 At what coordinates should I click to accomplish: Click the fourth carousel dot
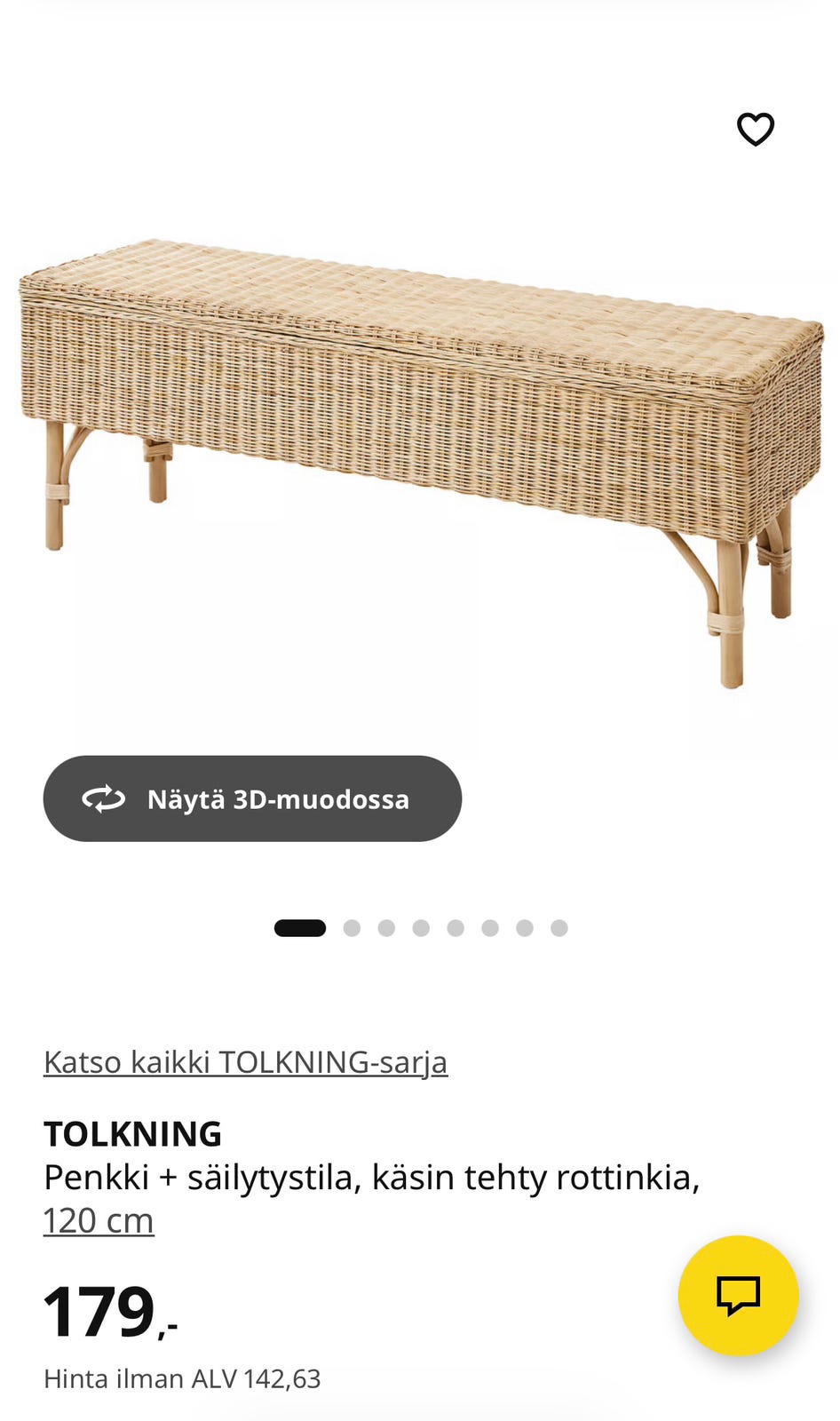tap(421, 927)
